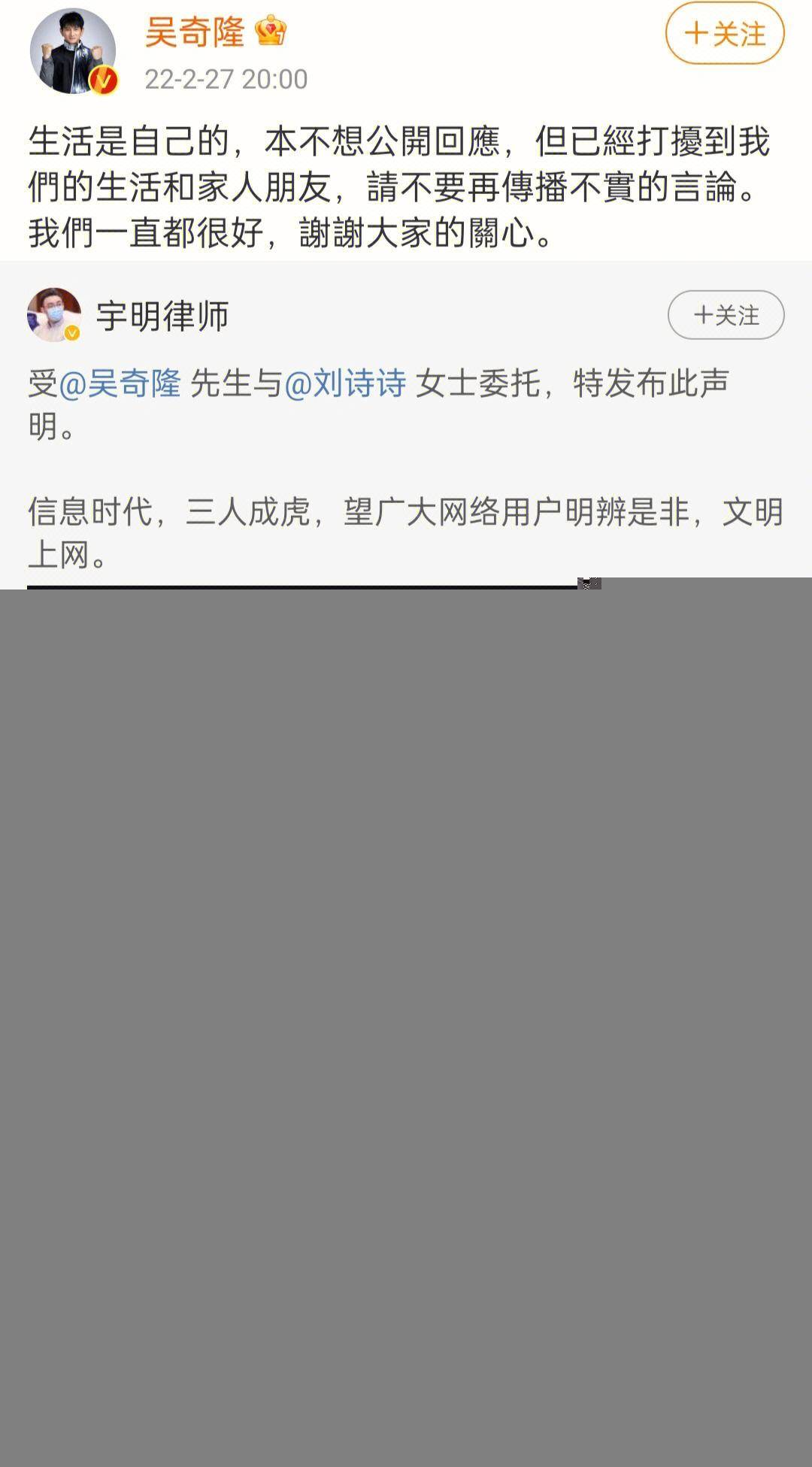Viewport: 812px width, 1467px height.
Task: Open the @刘诗诗 mention link
Action: [345, 383]
